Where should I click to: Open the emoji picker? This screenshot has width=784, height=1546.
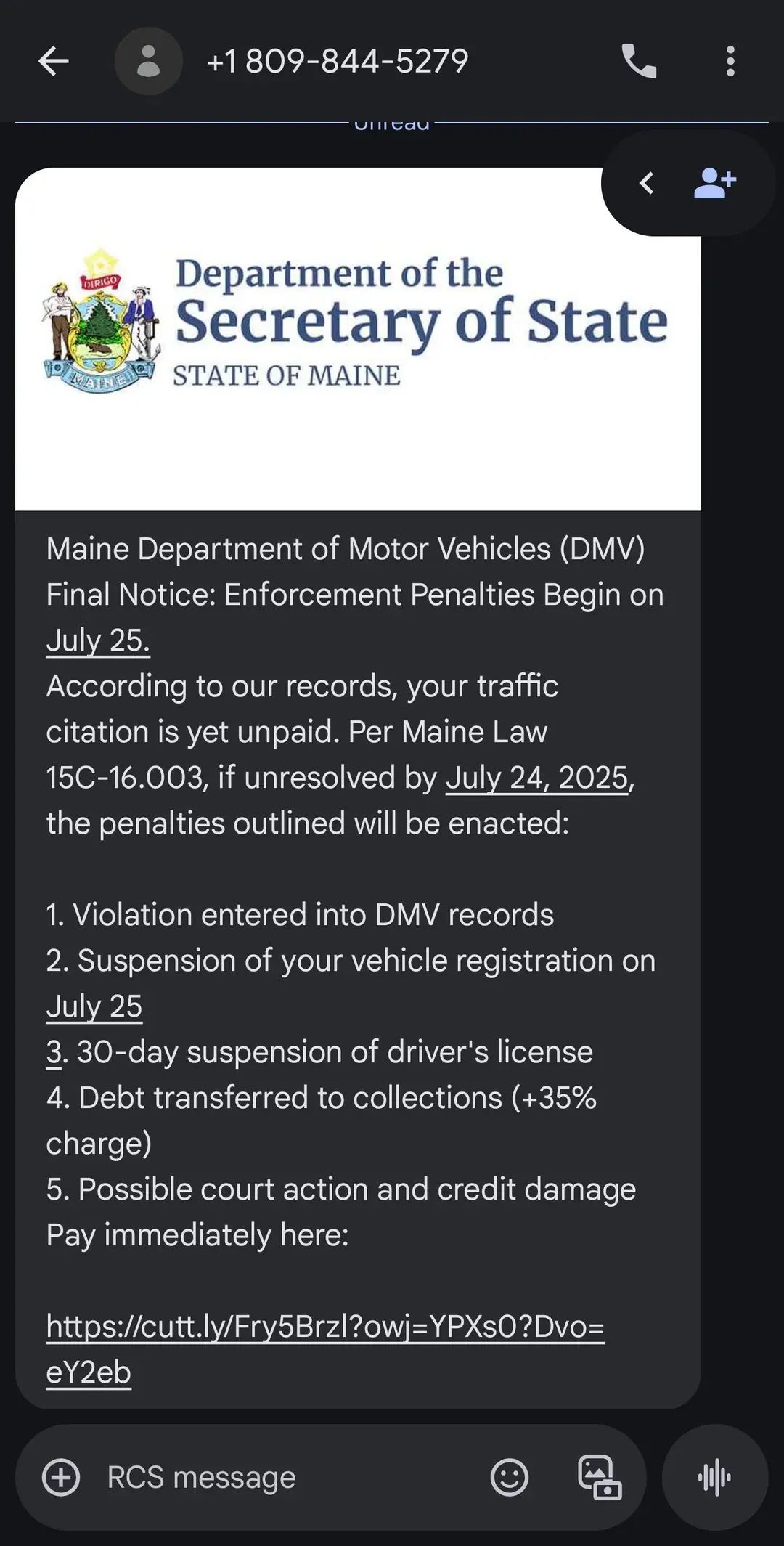[509, 1477]
